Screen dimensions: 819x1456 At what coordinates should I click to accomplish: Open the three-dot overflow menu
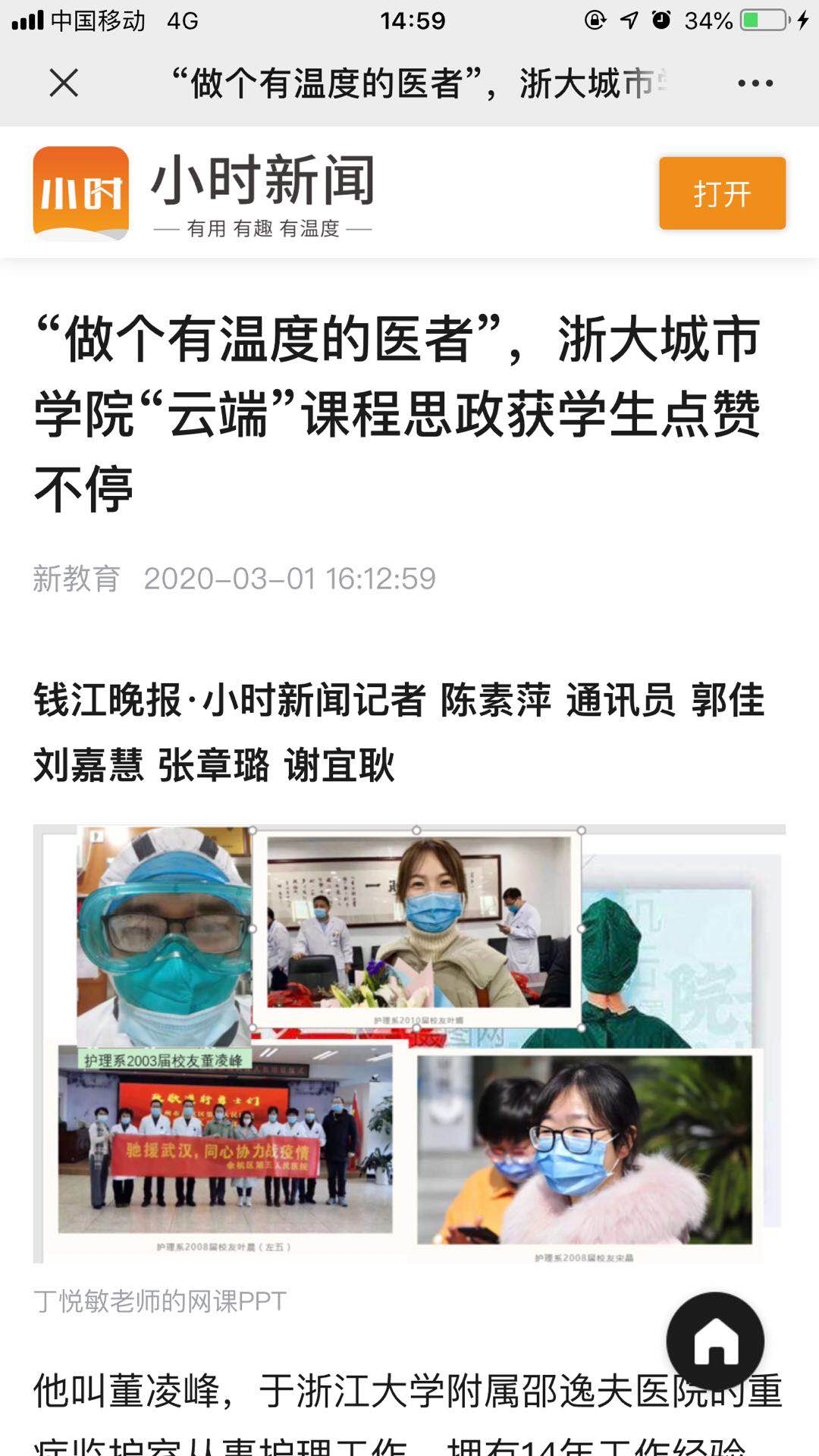coord(755,83)
